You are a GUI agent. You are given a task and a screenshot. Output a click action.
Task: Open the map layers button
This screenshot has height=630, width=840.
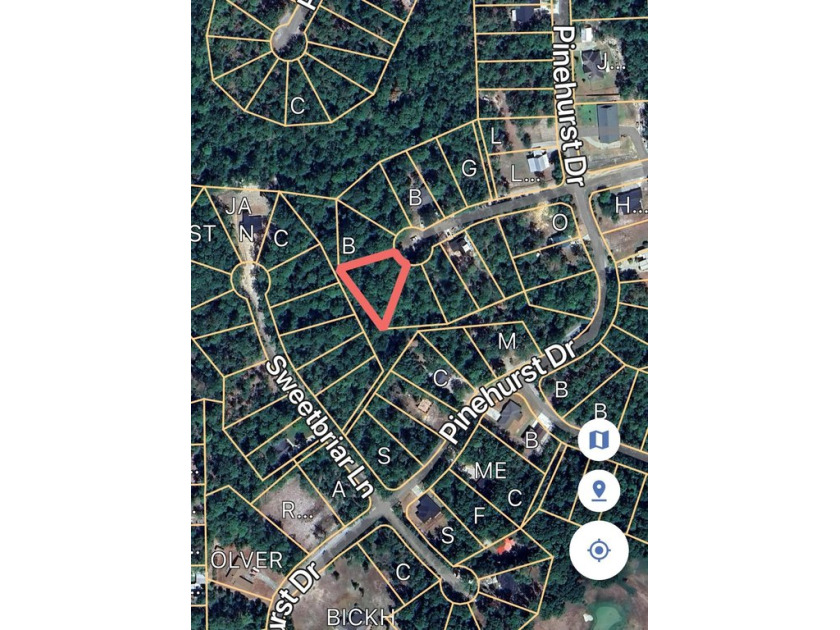599,440
